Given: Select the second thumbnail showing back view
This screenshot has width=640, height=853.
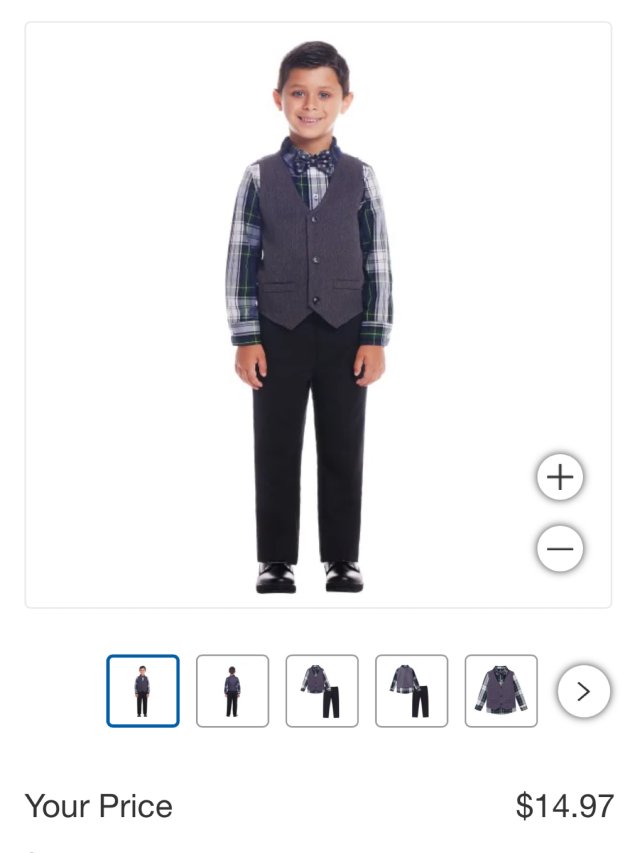Looking at the screenshot, I should (x=232, y=691).
